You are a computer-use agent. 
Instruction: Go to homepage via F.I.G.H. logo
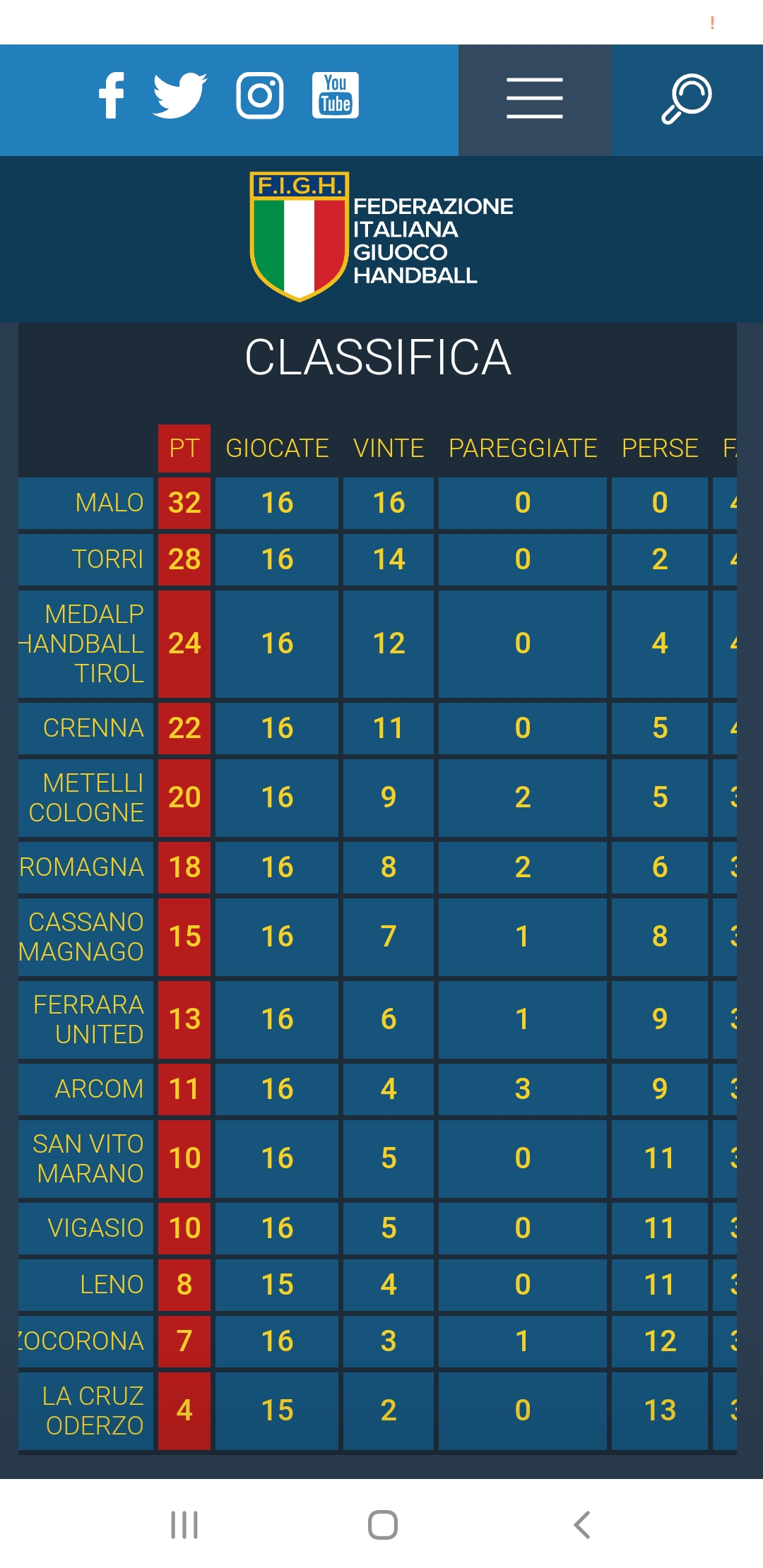click(381, 237)
